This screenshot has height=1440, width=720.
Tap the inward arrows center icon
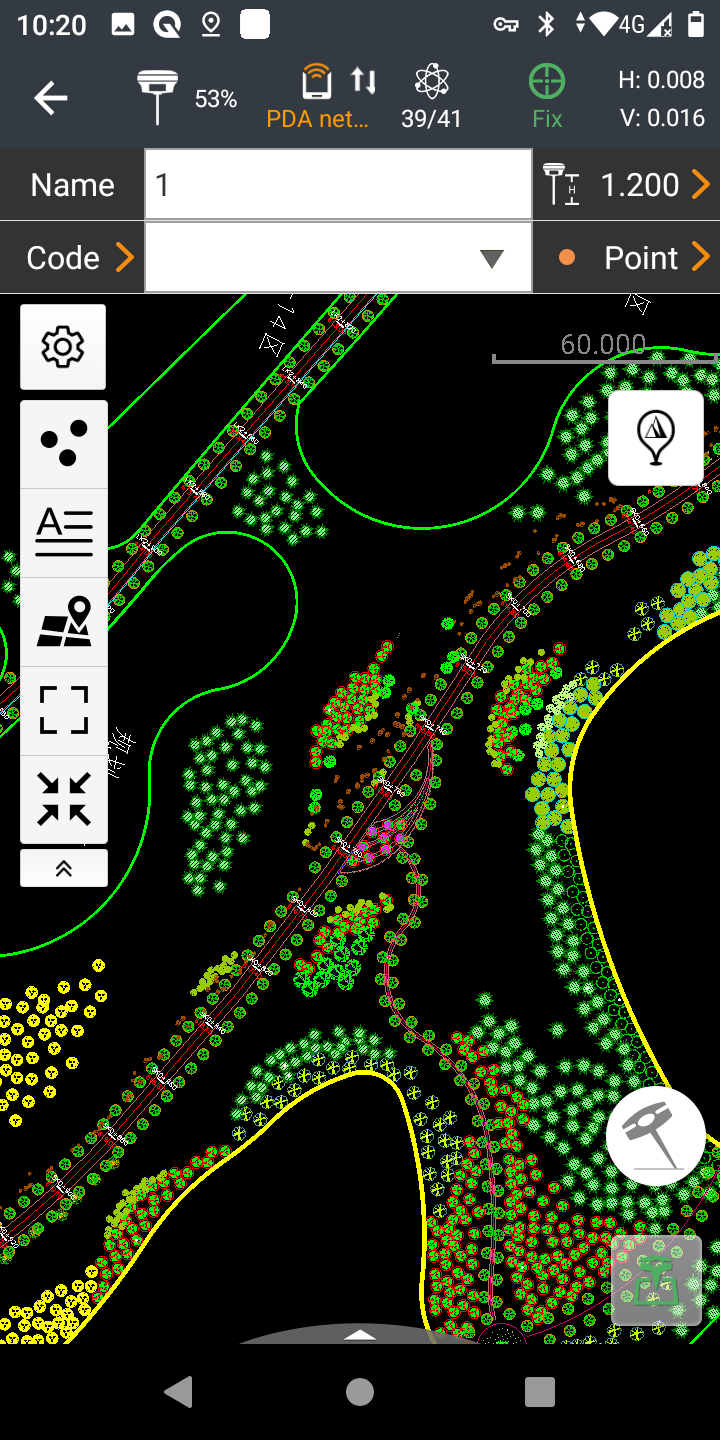point(63,799)
